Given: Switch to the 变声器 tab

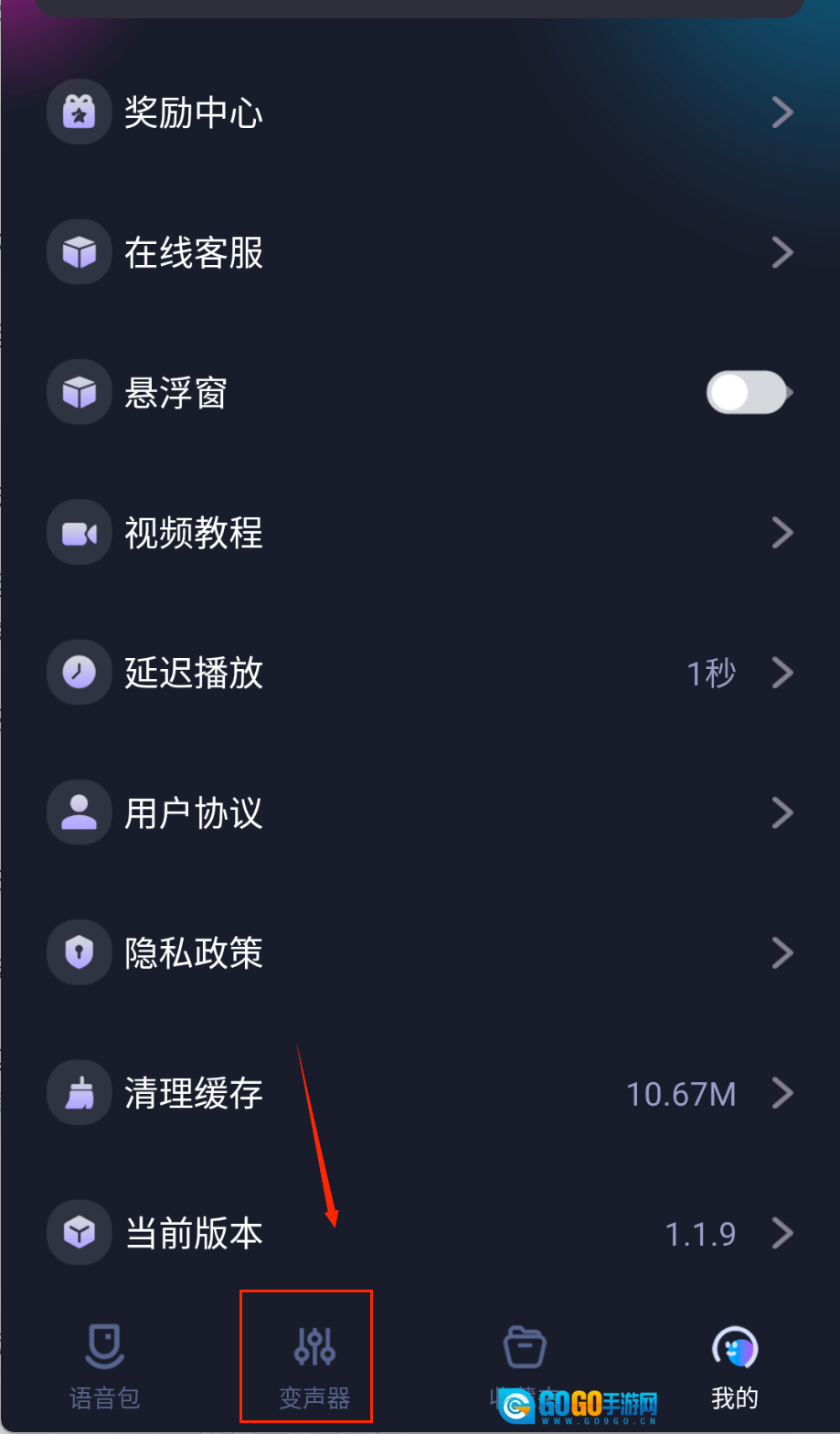Looking at the screenshot, I should point(314,1364).
